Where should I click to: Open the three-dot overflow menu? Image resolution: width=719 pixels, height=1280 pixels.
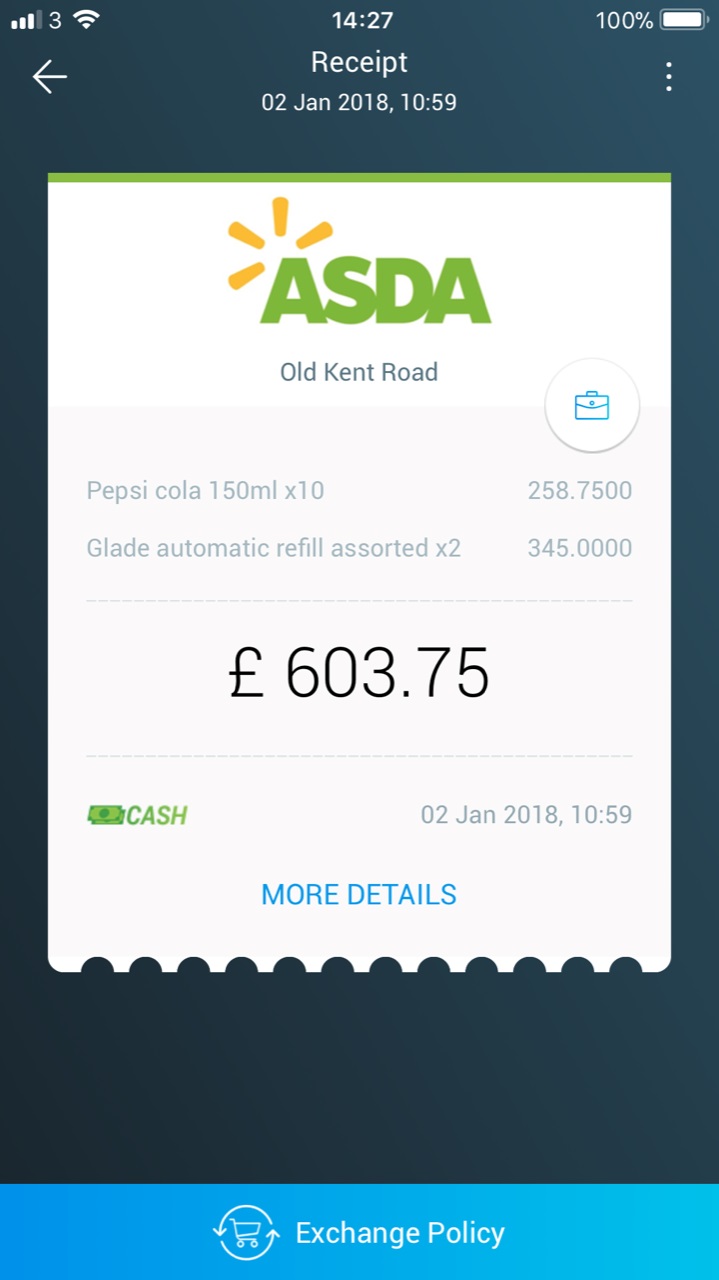[x=669, y=77]
